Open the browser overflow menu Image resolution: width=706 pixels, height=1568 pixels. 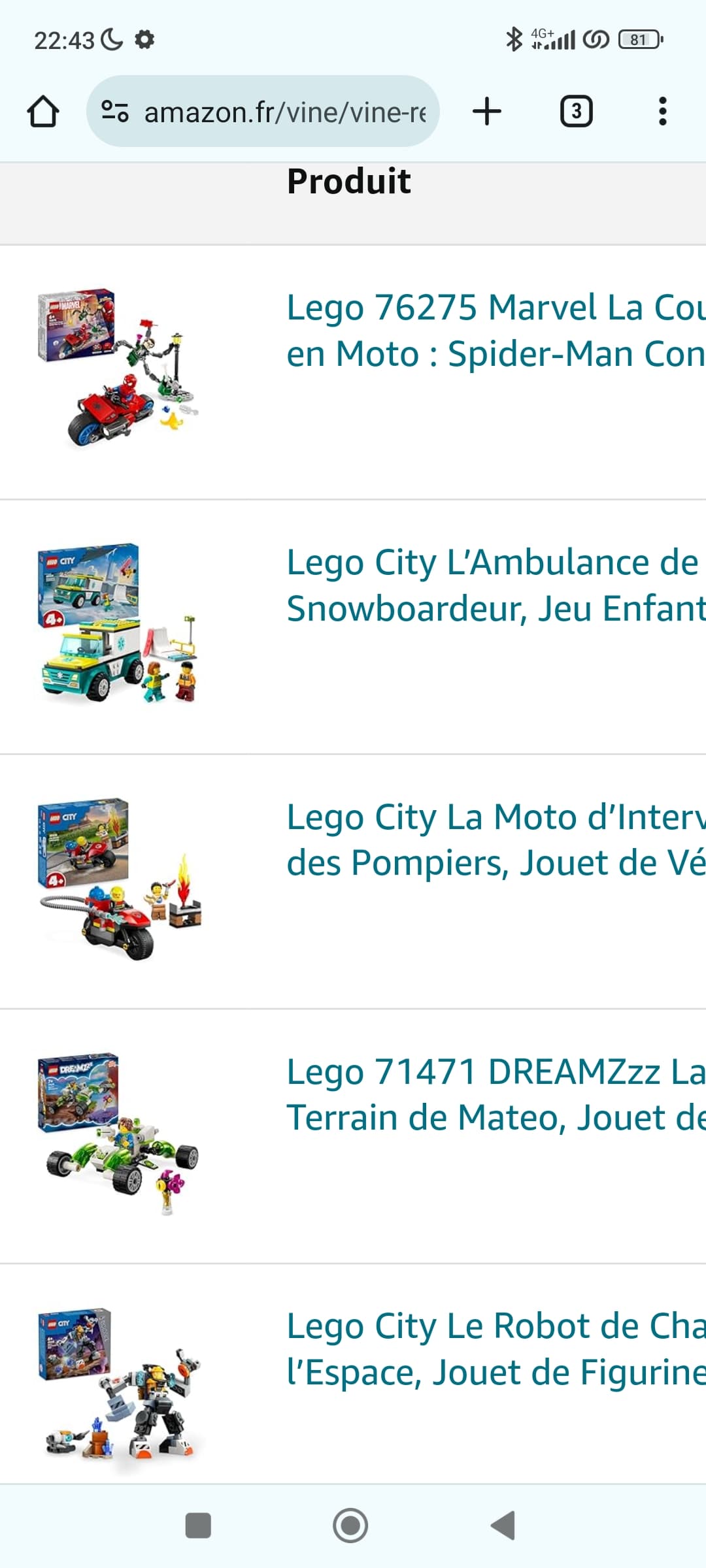[662, 112]
